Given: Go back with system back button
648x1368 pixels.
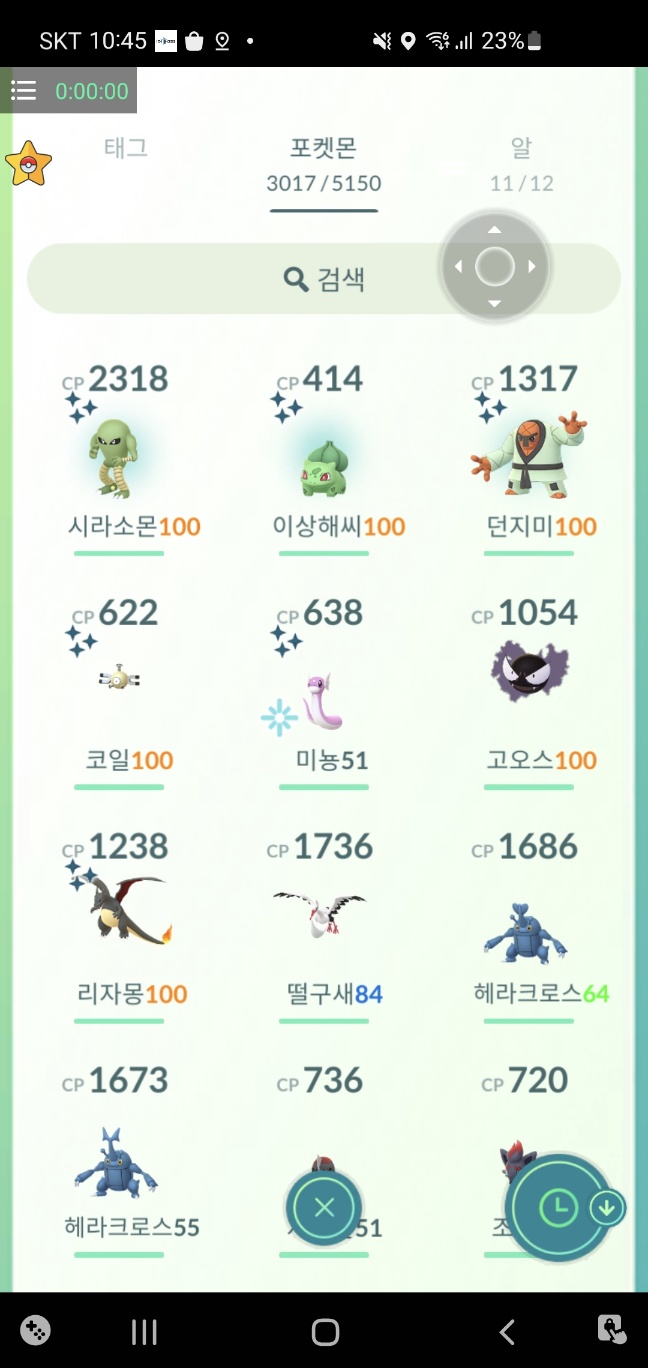Looking at the screenshot, I should click(x=507, y=1331).
